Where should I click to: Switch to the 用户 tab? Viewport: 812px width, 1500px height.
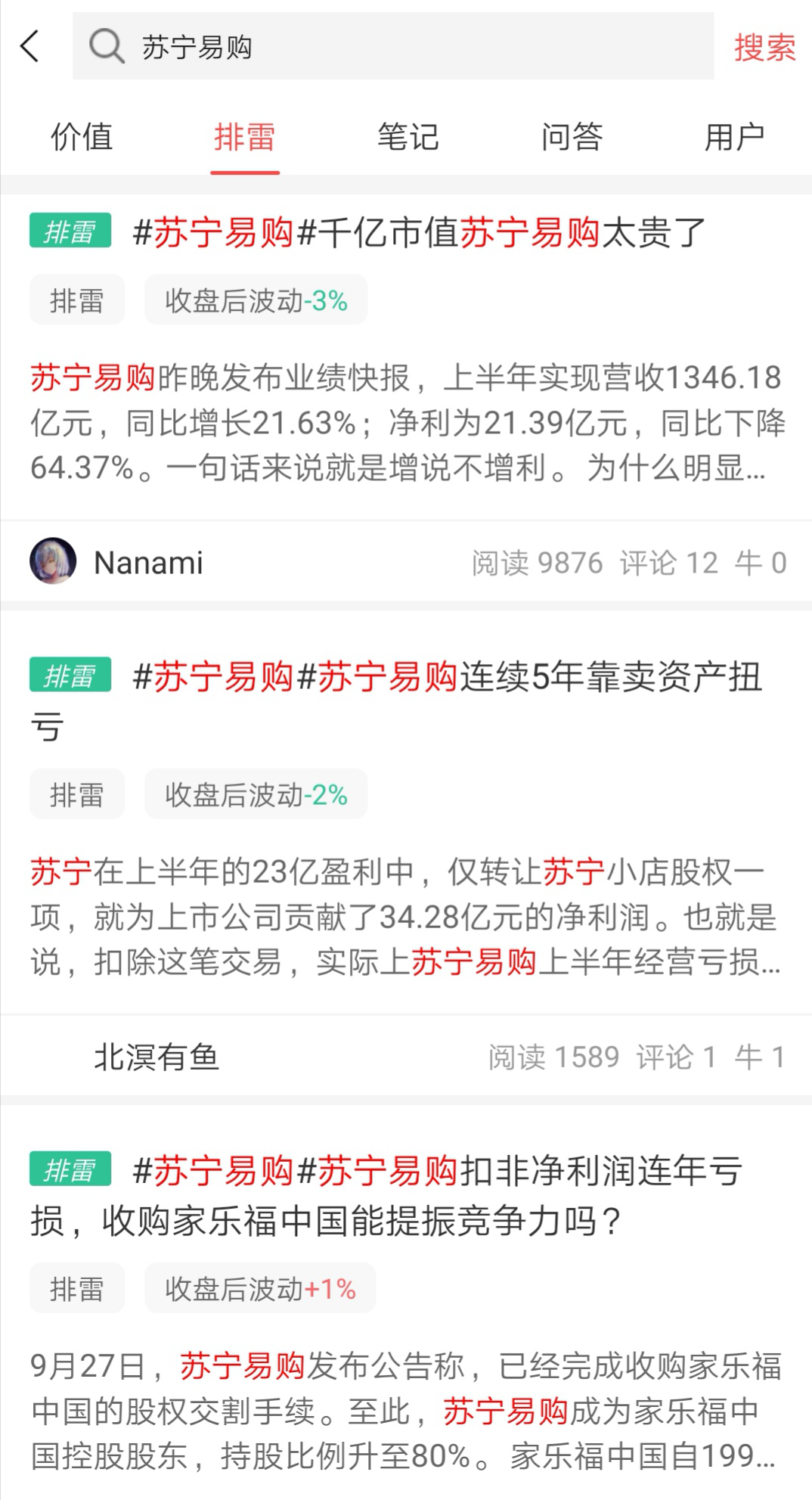tap(734, 138)
